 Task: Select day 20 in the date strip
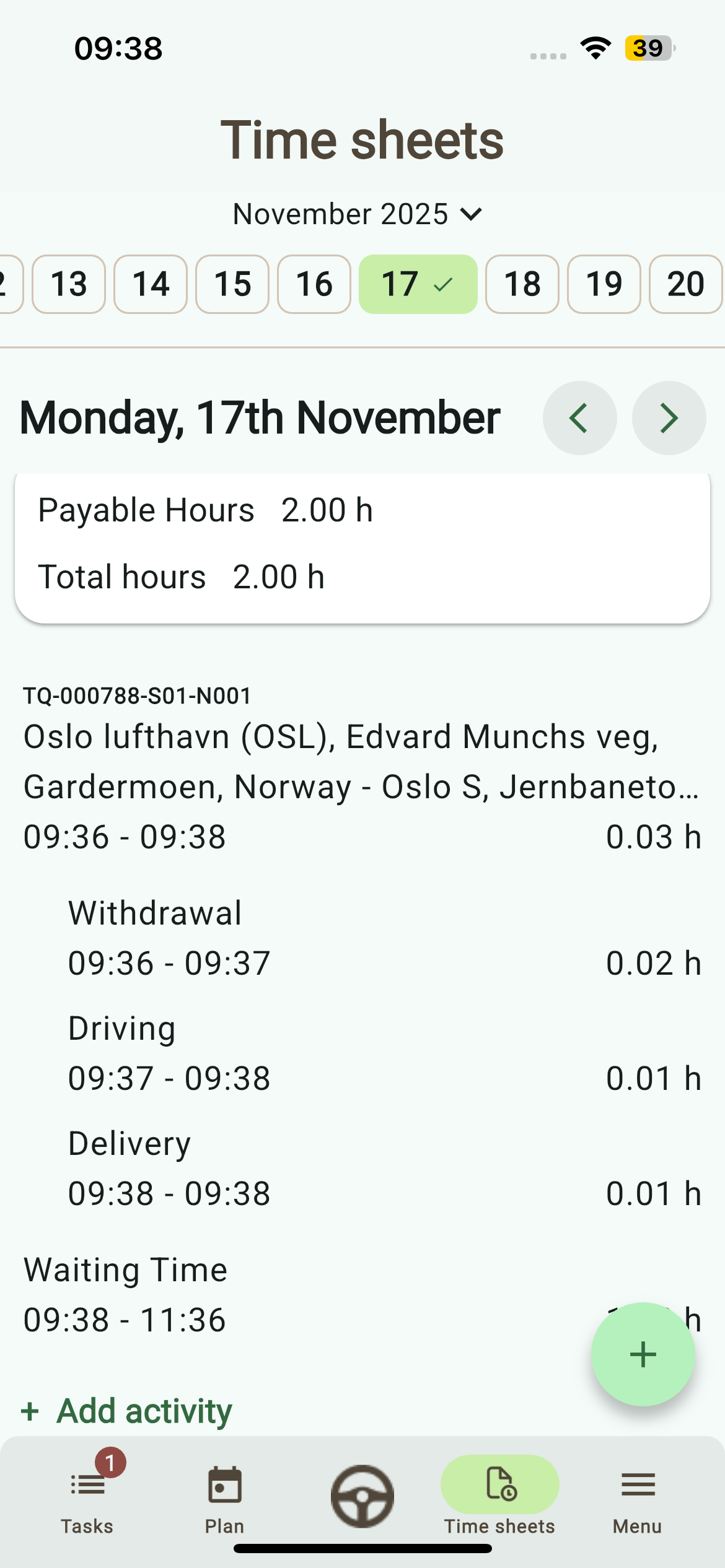685,284
